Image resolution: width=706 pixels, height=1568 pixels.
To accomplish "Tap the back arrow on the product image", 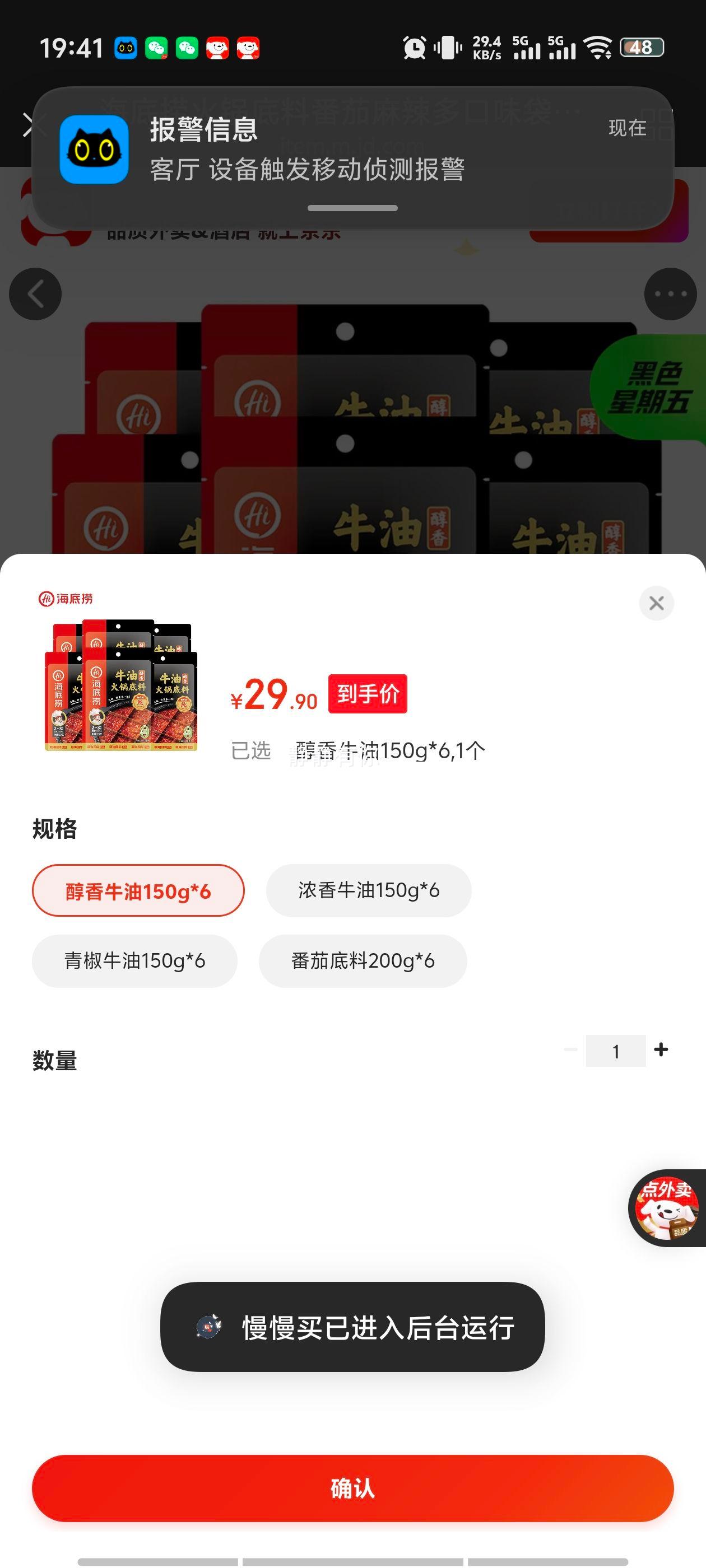I will coord(35,294).
